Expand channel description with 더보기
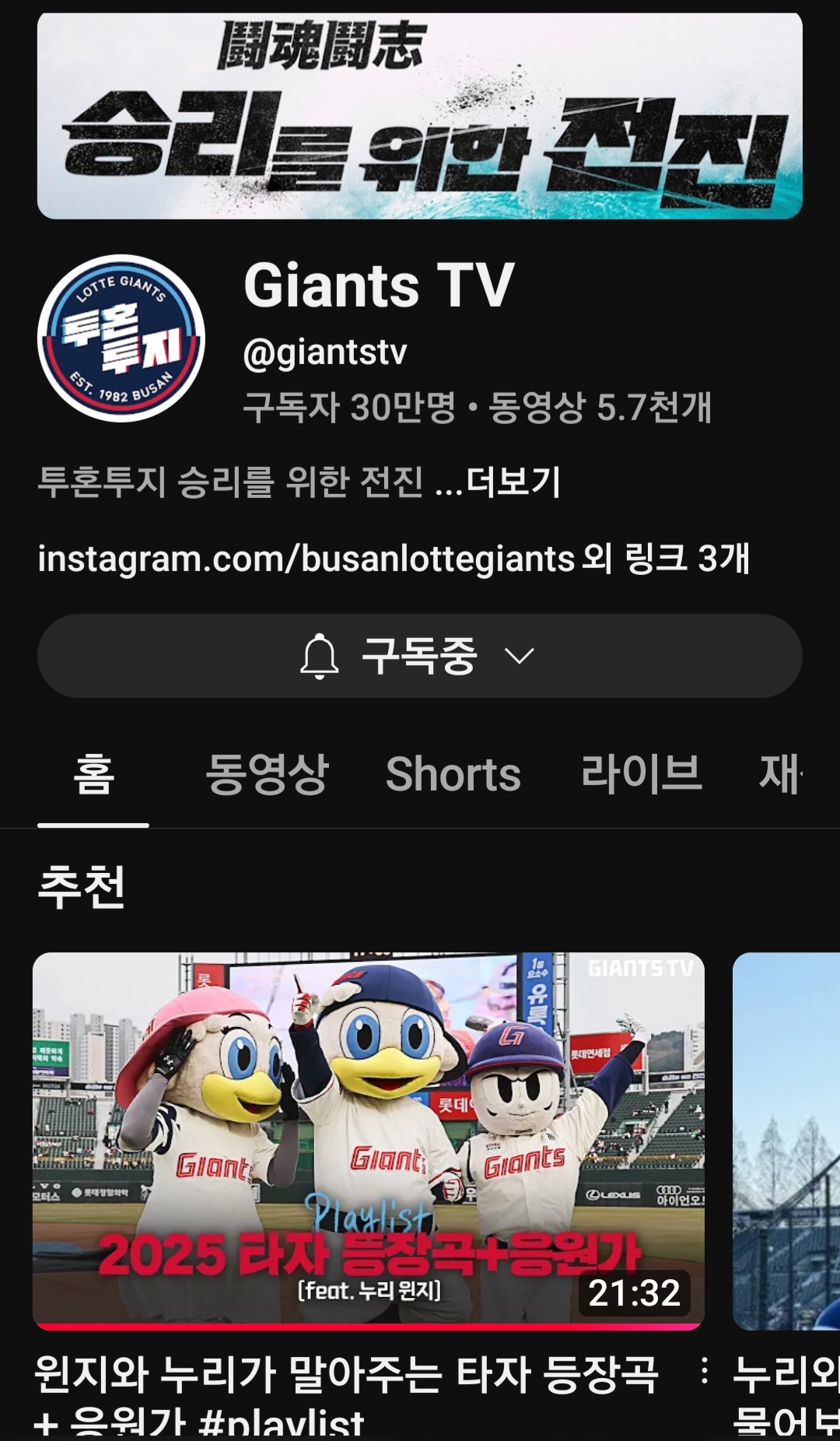Image resolution: width=840 pixels, height=1441 pixels. pos(513,482)
